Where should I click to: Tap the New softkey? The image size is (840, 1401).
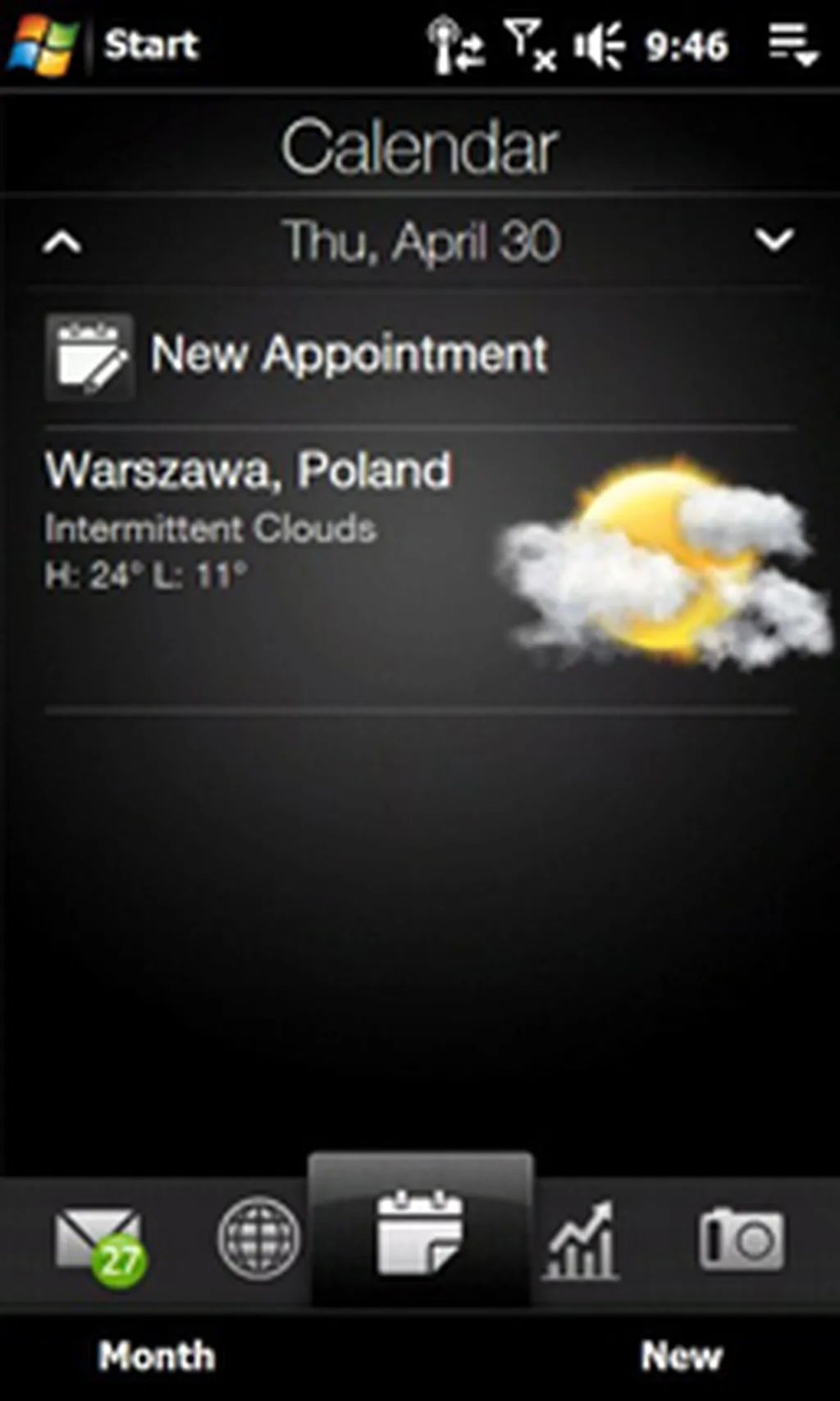681,1356
